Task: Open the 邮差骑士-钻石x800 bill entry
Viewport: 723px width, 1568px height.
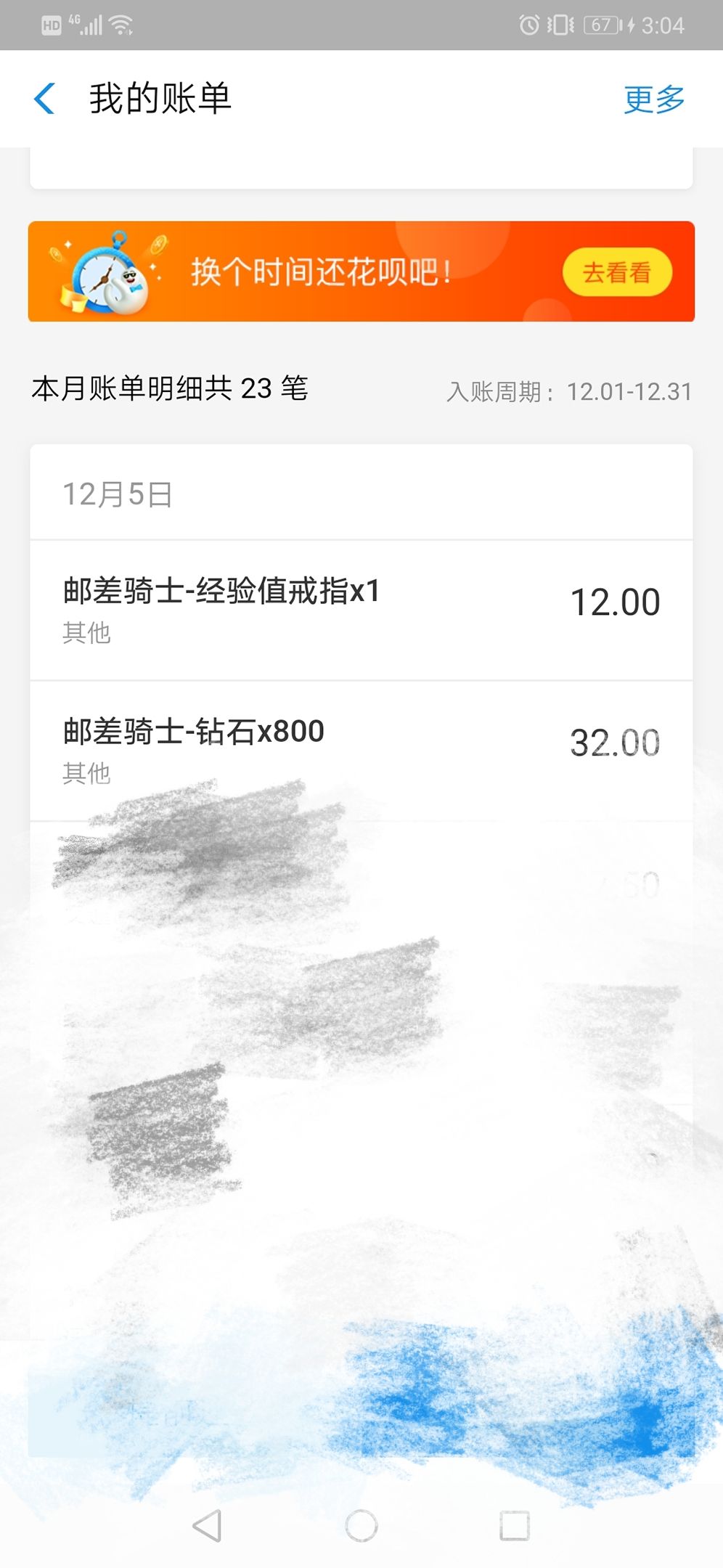Action: [361, 750]
